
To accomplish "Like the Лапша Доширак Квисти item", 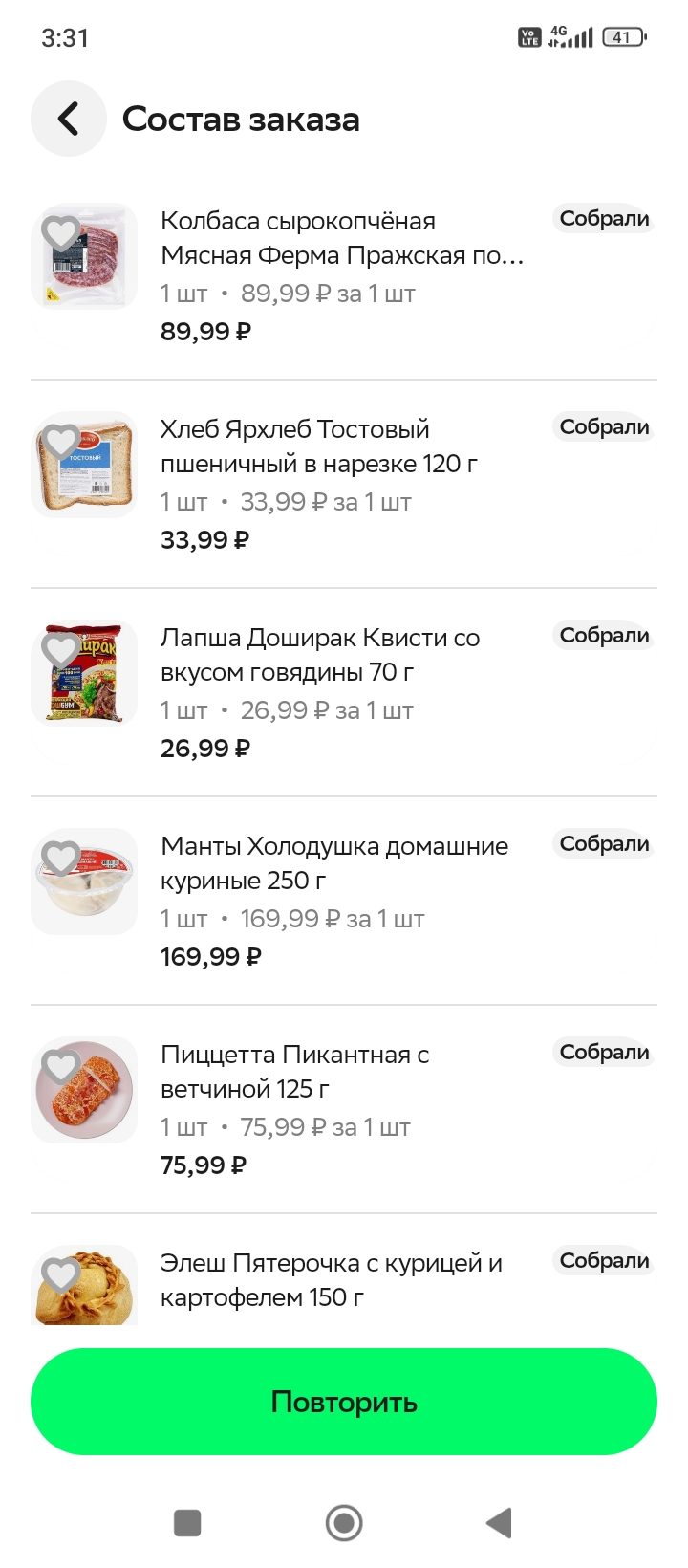I will tap(61, 649).
